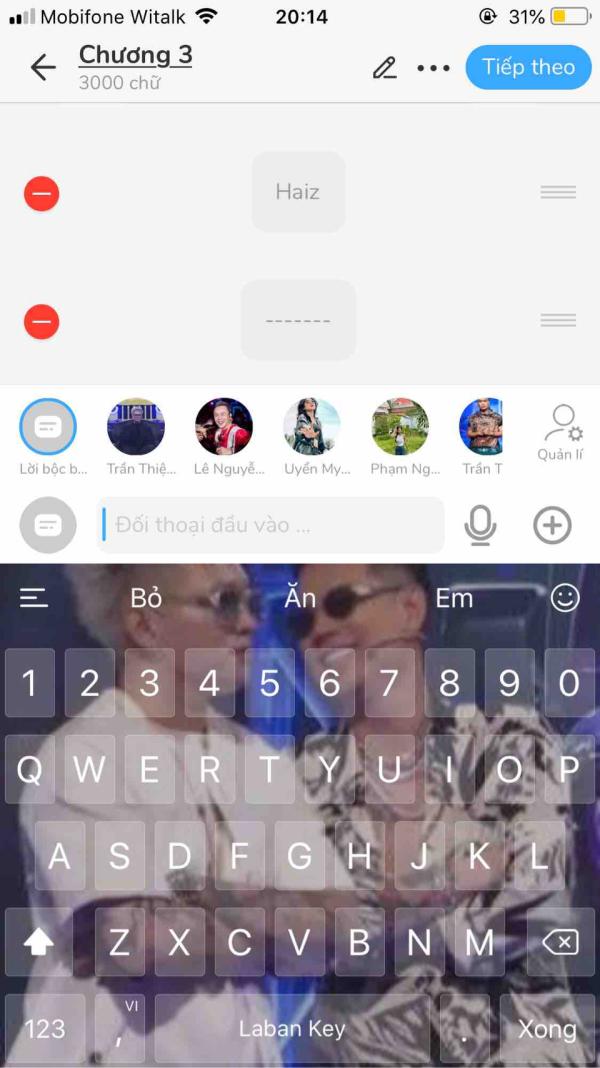The image size is (600, 1068).
Task: Pick the Uyển My... character
Action: [x=312, y=426]
